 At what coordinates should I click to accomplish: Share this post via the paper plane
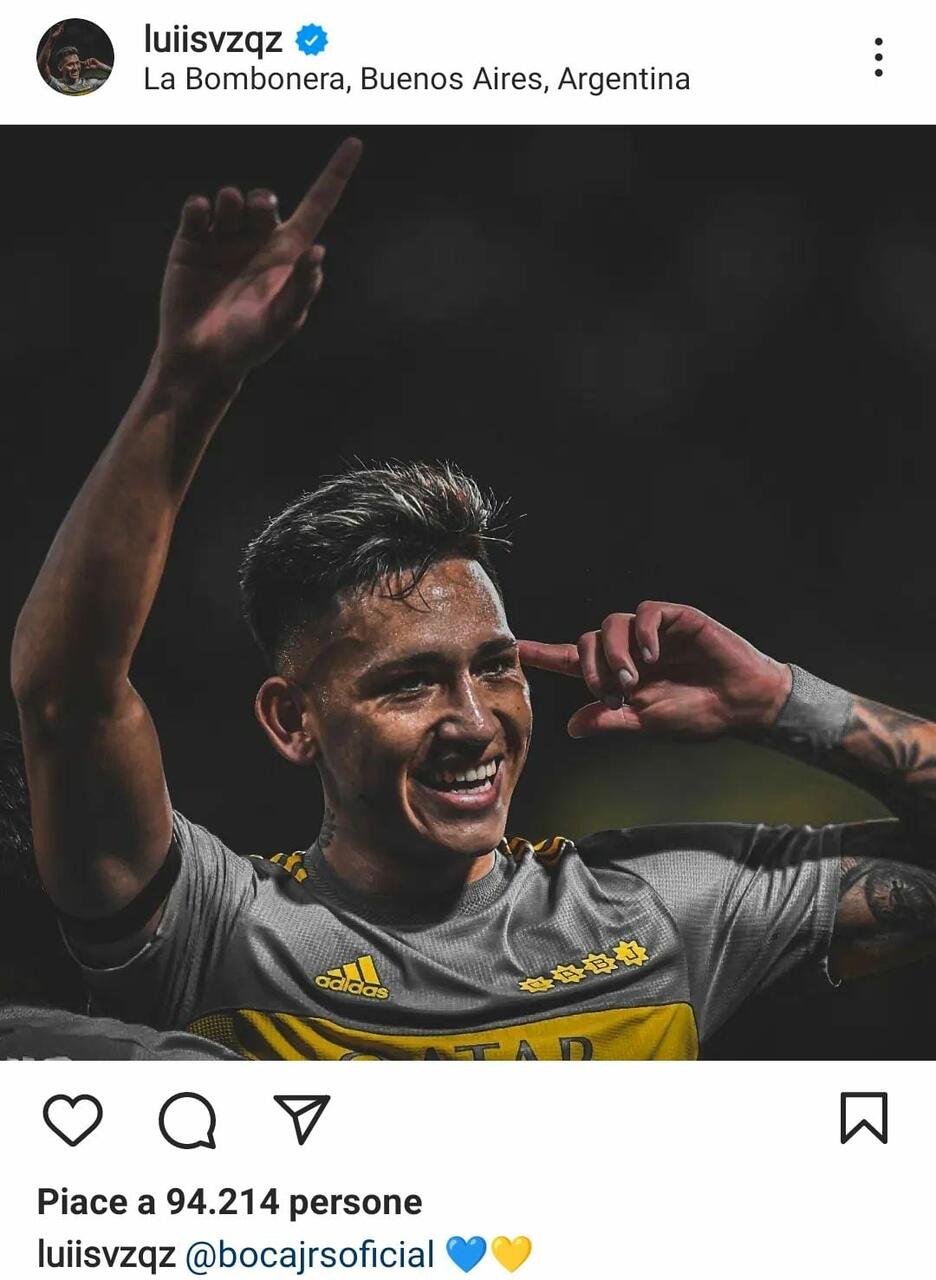click(x=302, y=1119)
